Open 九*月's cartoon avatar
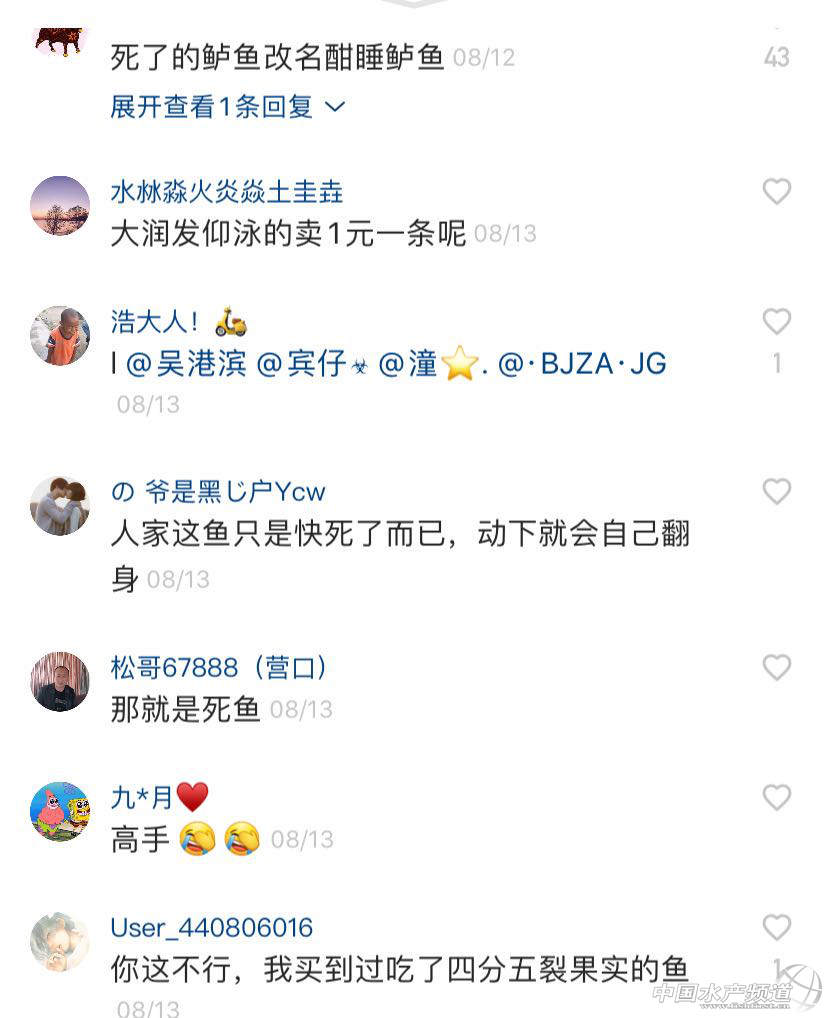 click(x=60, y=812)
